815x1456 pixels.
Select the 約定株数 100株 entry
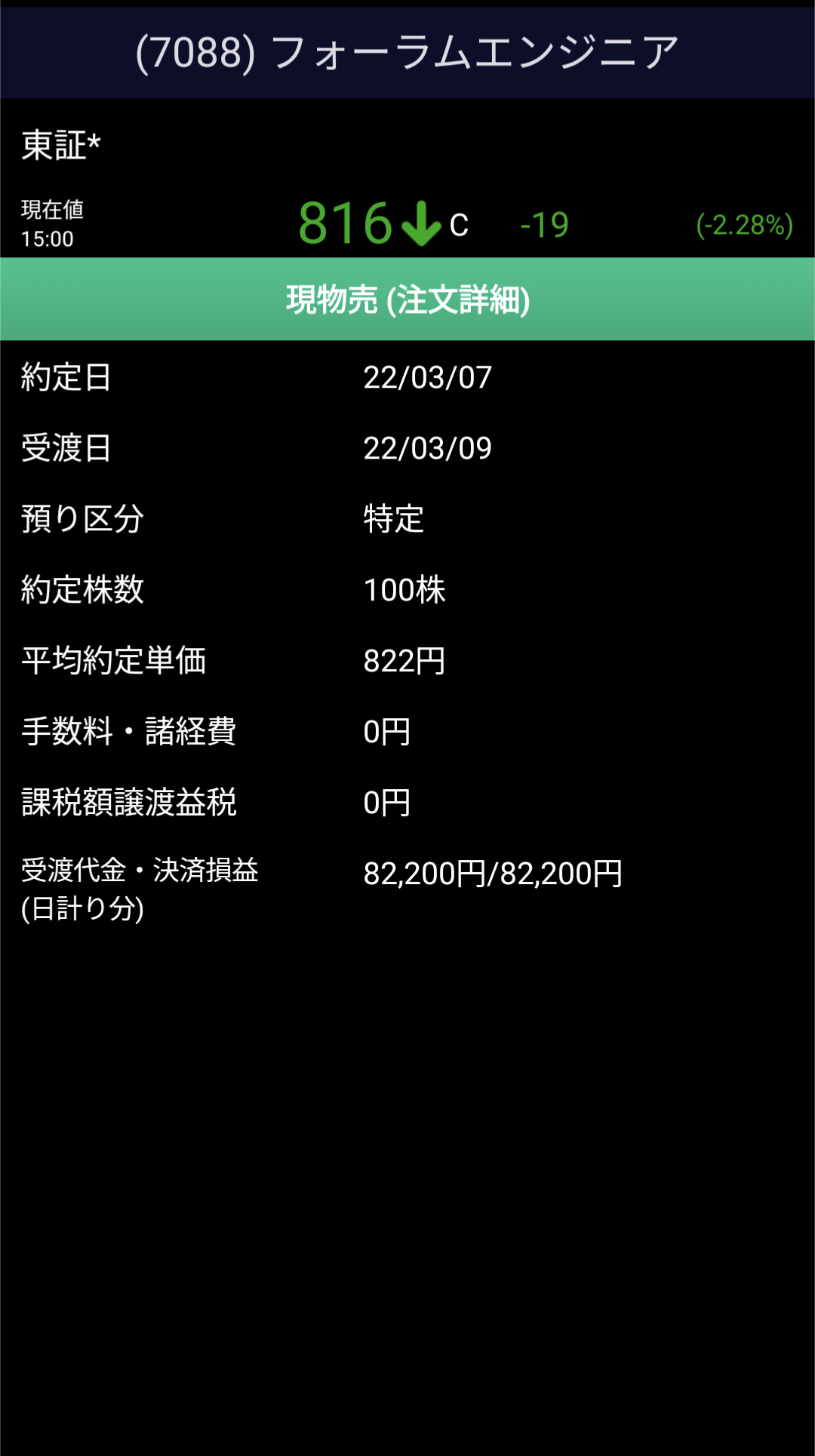click(x=404, y=591)
